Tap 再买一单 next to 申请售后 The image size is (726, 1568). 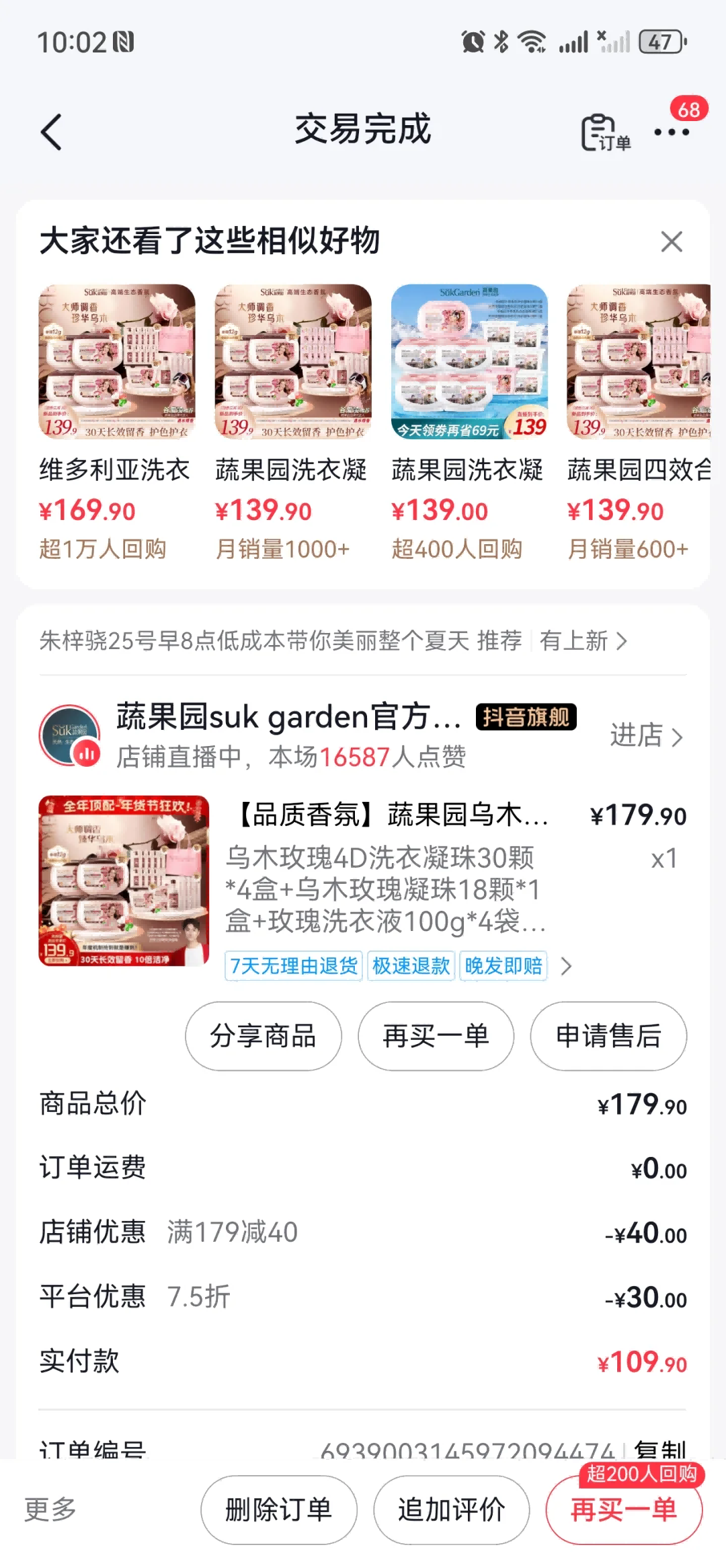[436, 1036]
